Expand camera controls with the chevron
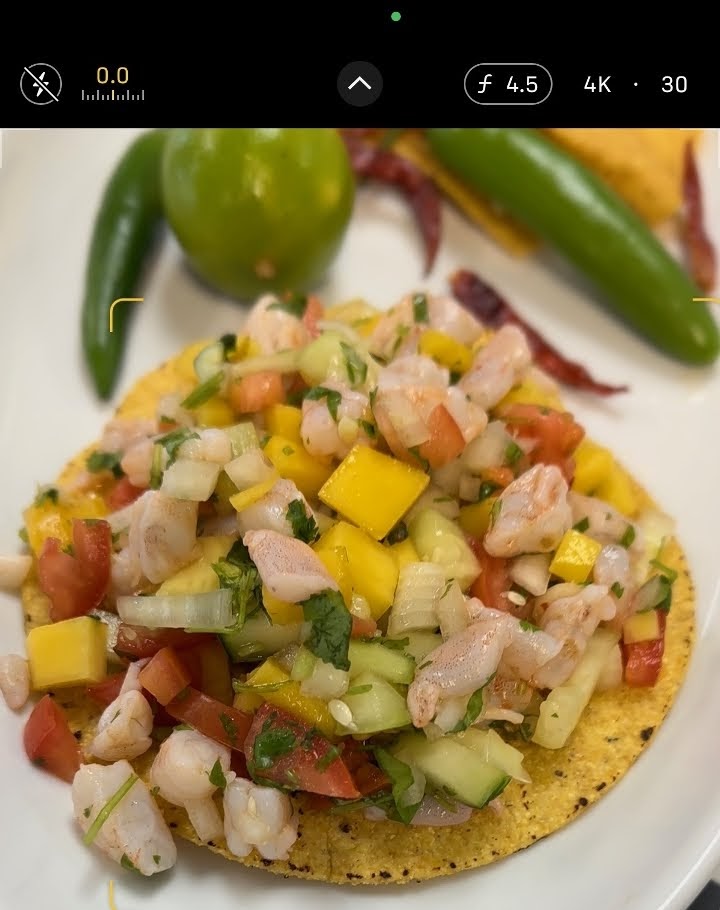Image resolution: width=720 pixels, height=910 pixels. tap(360, 84)
